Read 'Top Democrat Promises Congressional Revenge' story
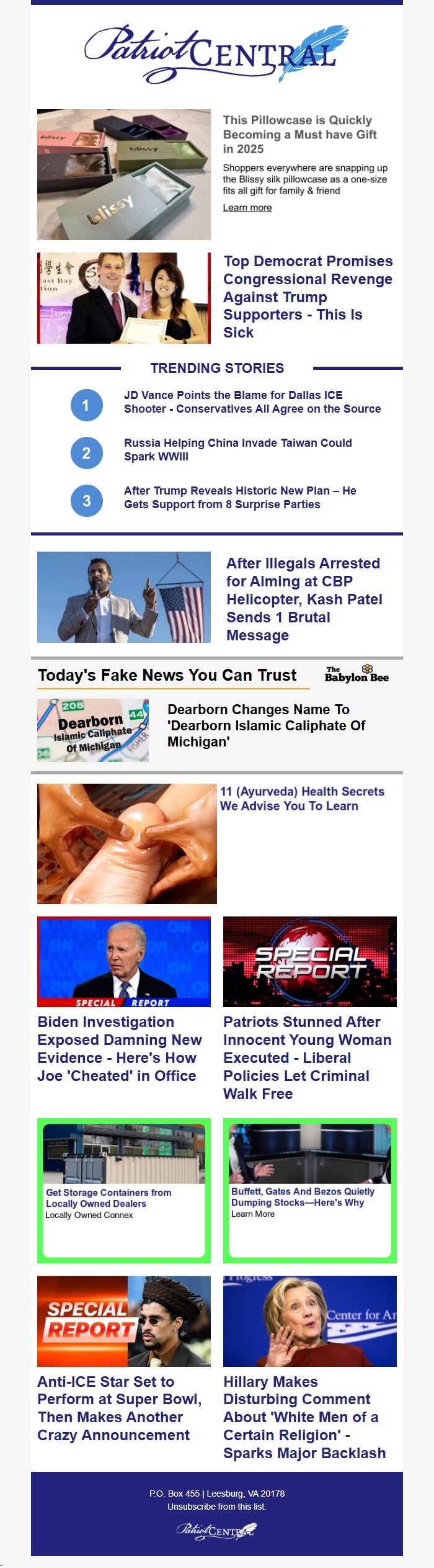The image size is (434, 1568). click(308, 297)
